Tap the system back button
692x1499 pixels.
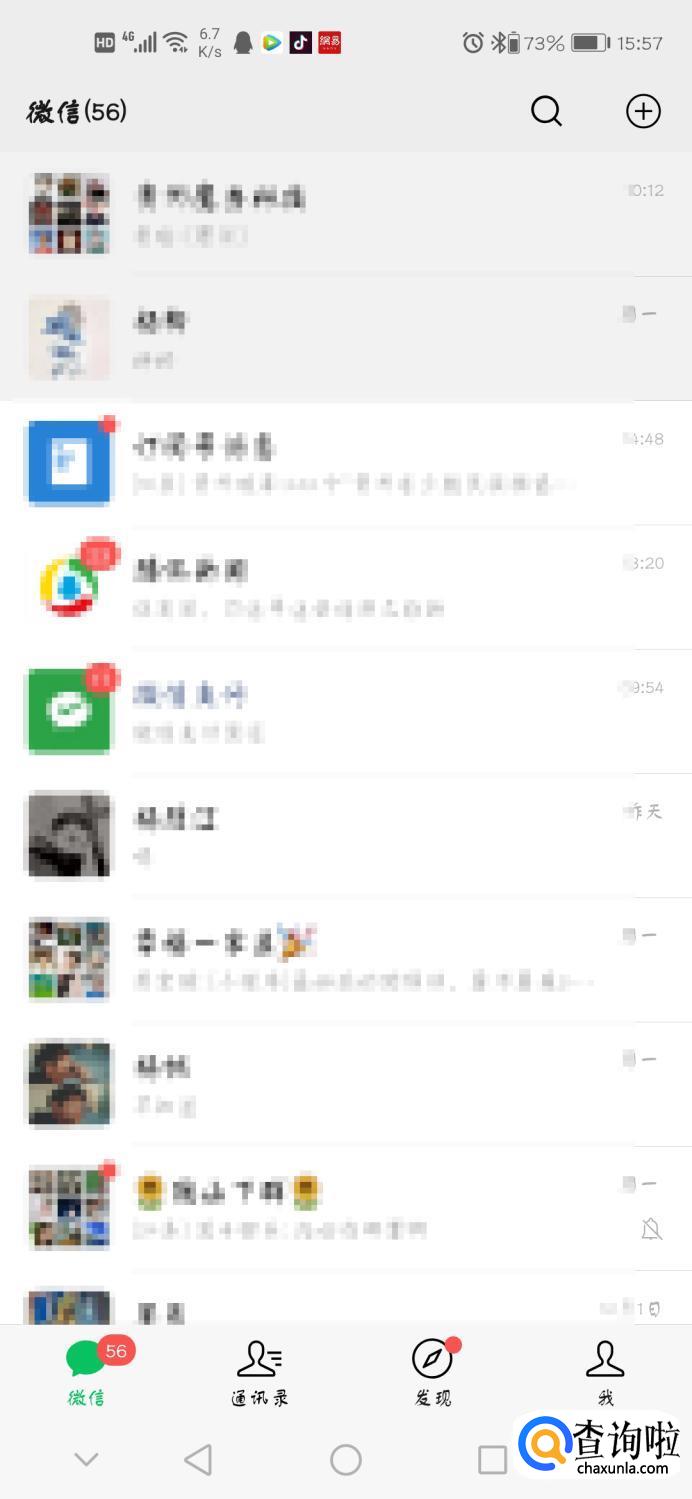pyautogui.click(x=198, y=1460)
